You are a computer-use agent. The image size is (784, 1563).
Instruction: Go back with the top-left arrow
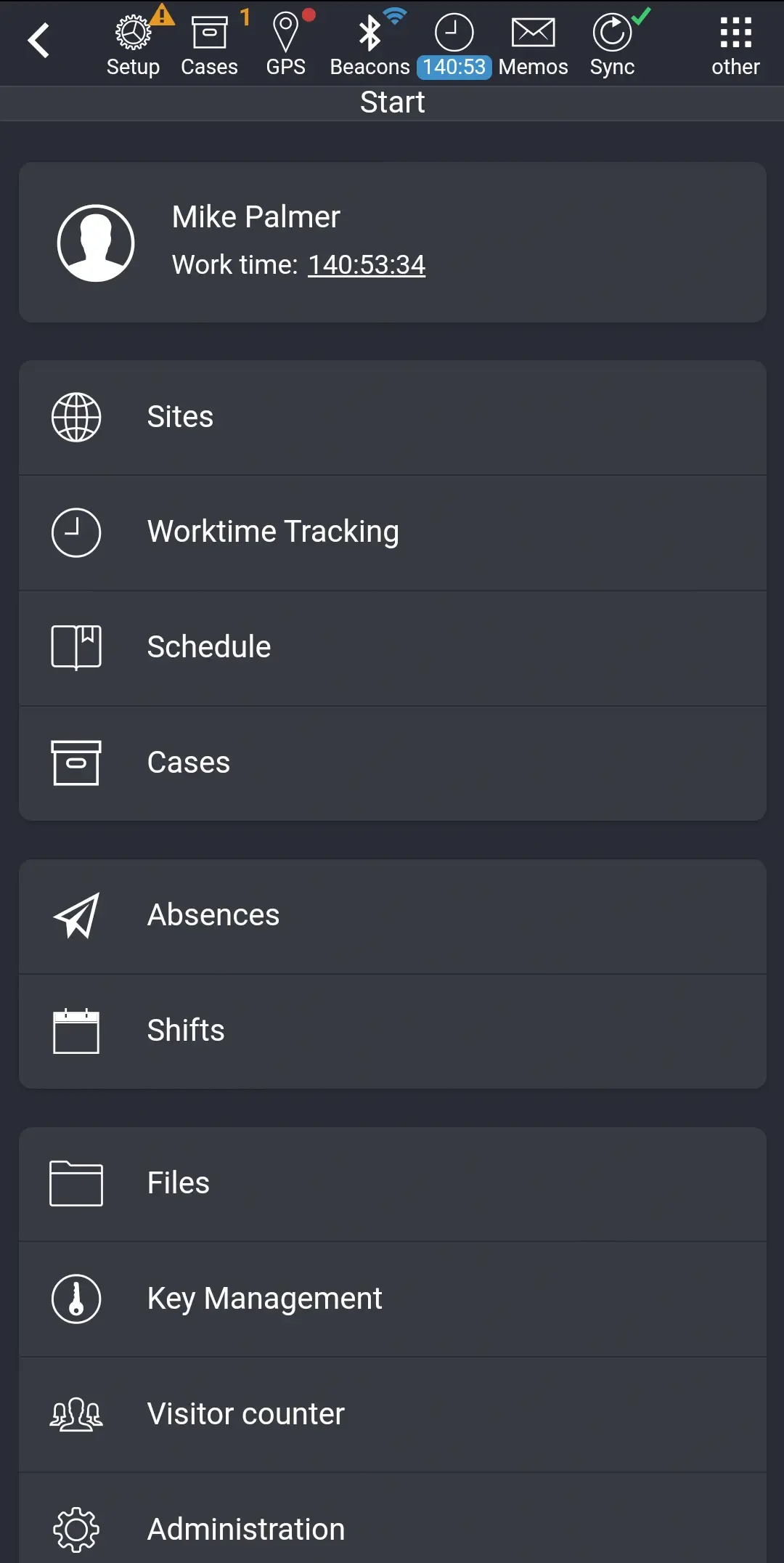click(x=38, y=41)
